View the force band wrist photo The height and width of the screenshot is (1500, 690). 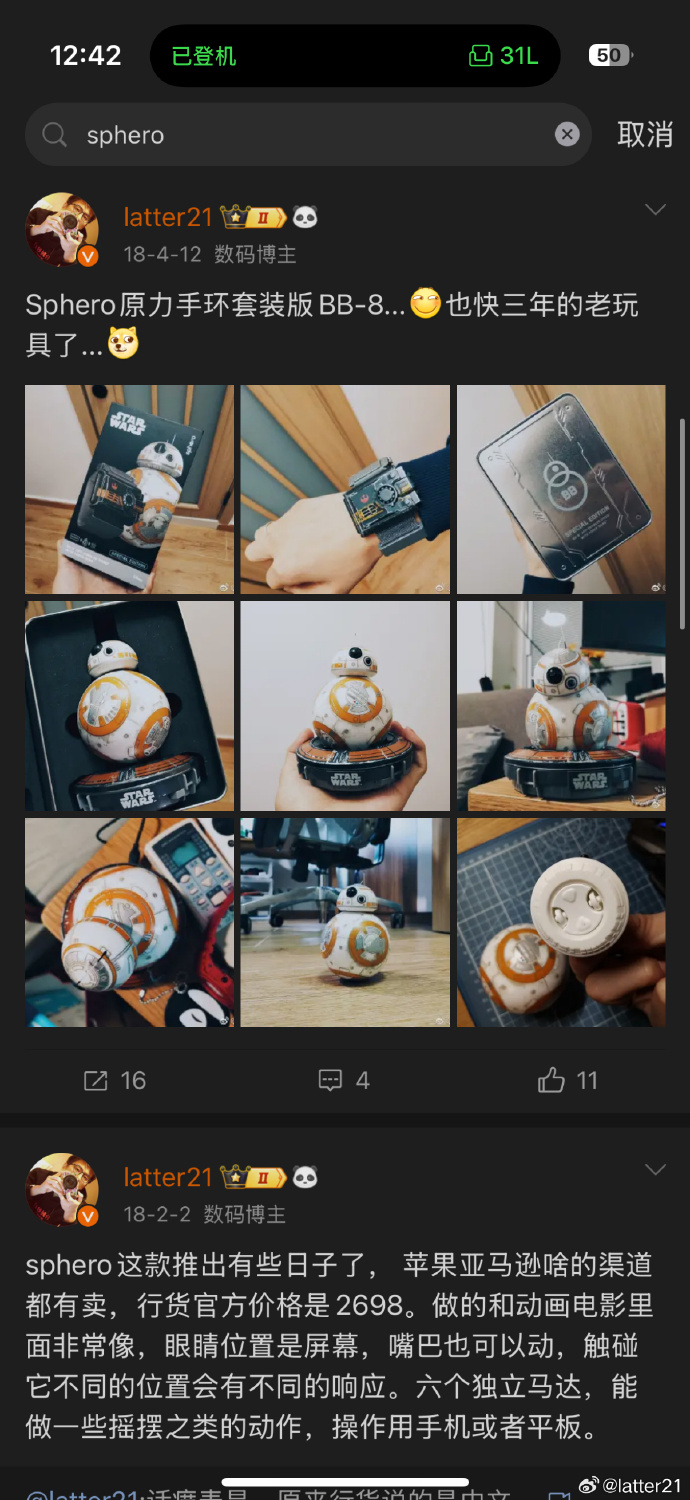pyautogui.click(x=345, y=489)
